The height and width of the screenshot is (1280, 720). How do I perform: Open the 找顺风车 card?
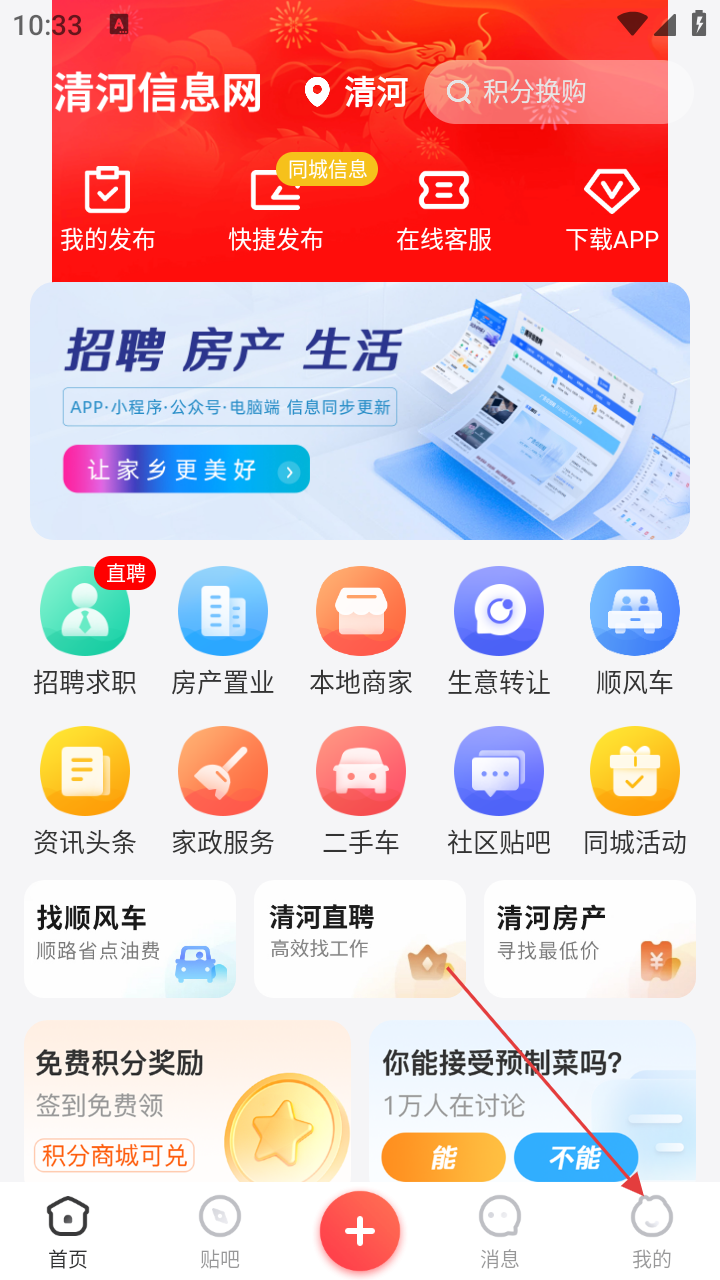pyautogui.click(x=130, y=939)
